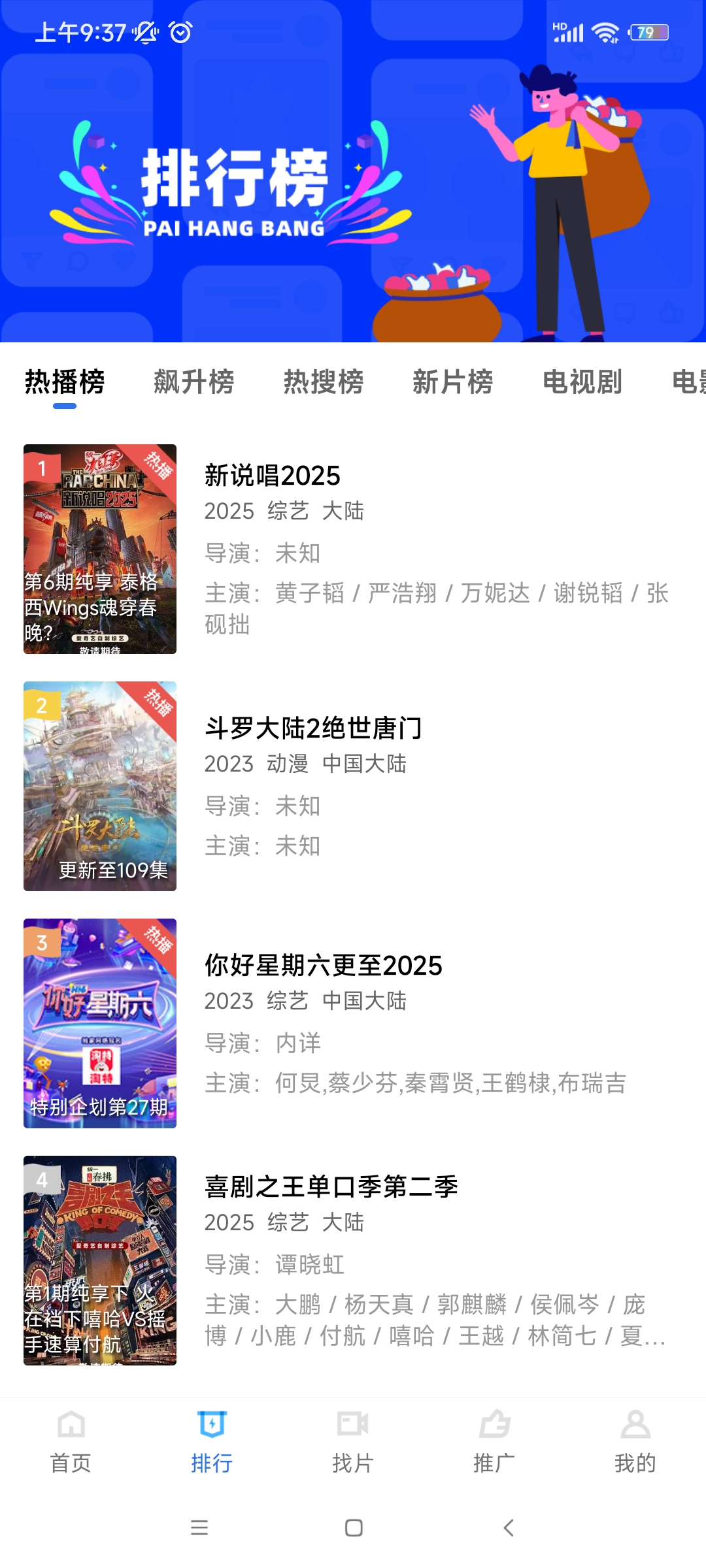Viewport: 706px width, 1568px height.
Task: Open the 我的 profile person icon
Action: click(635, 1424)
